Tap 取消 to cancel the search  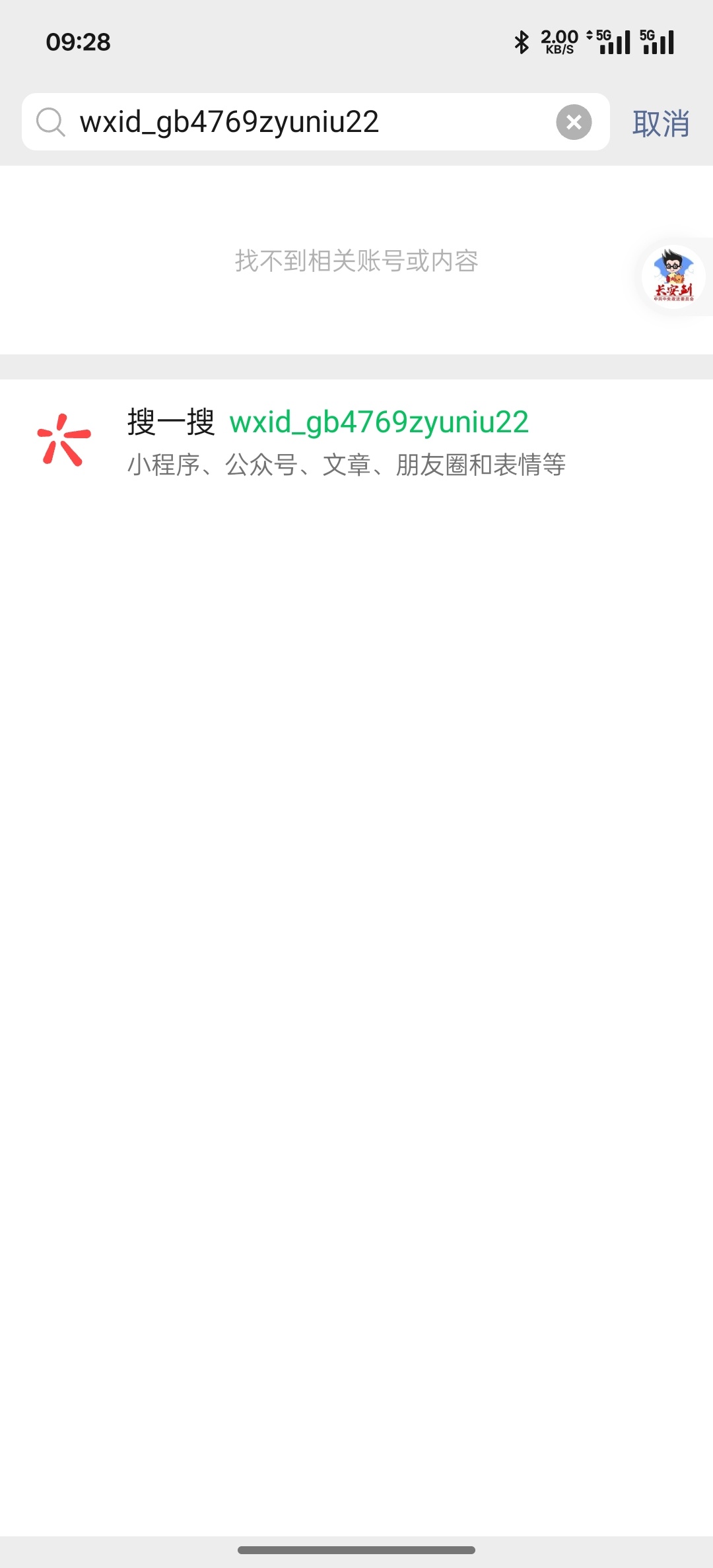(x=661, y=123)
